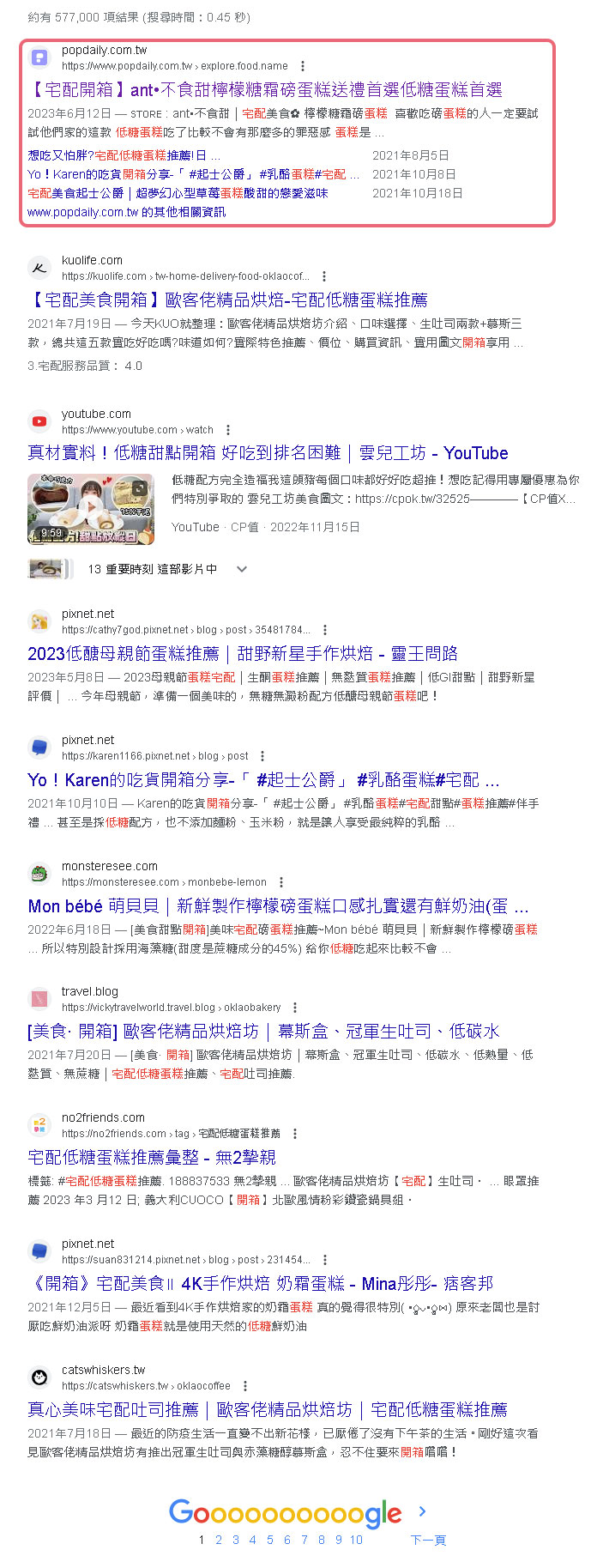Expand 13 重要時刻 in this video
The image size is (603, 1568).
(x=242, y=569)
